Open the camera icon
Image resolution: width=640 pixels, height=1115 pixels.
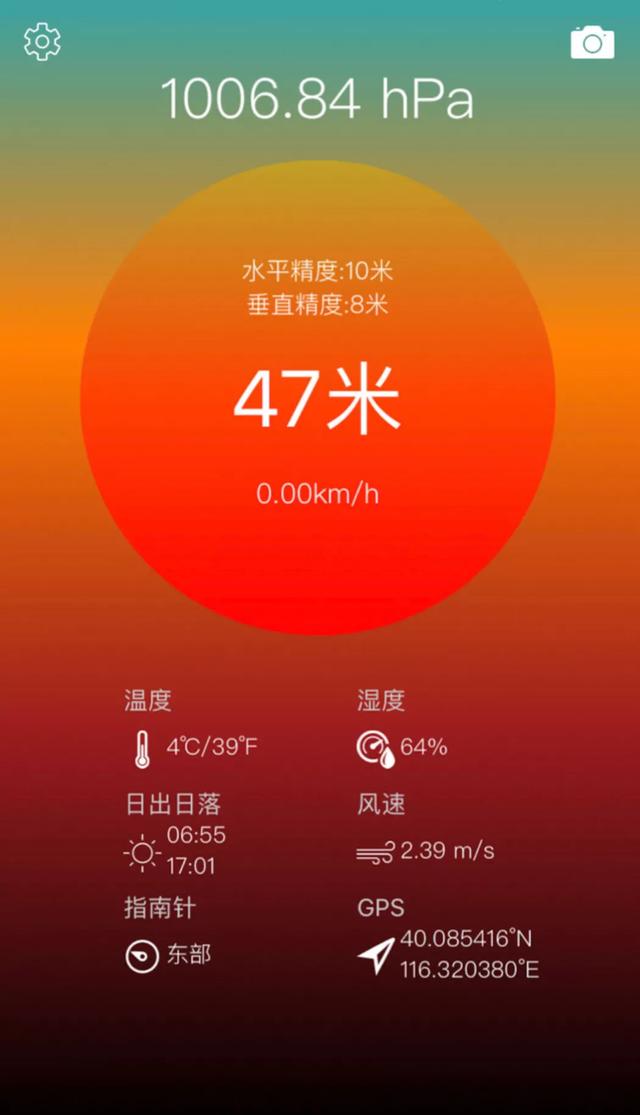click(x=592, y=42)
